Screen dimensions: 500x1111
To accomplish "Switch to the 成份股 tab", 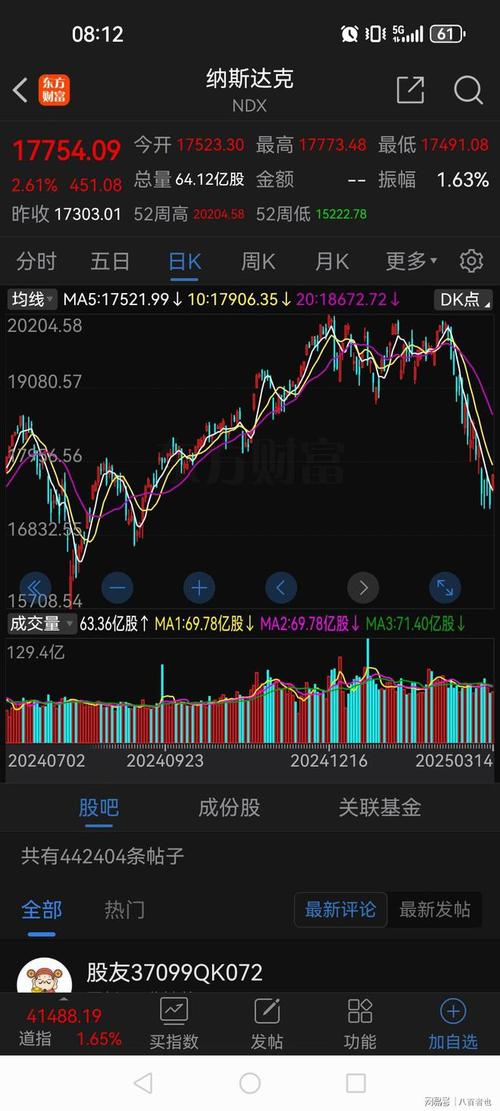I will pyautogui.click(x=229, y=807).
